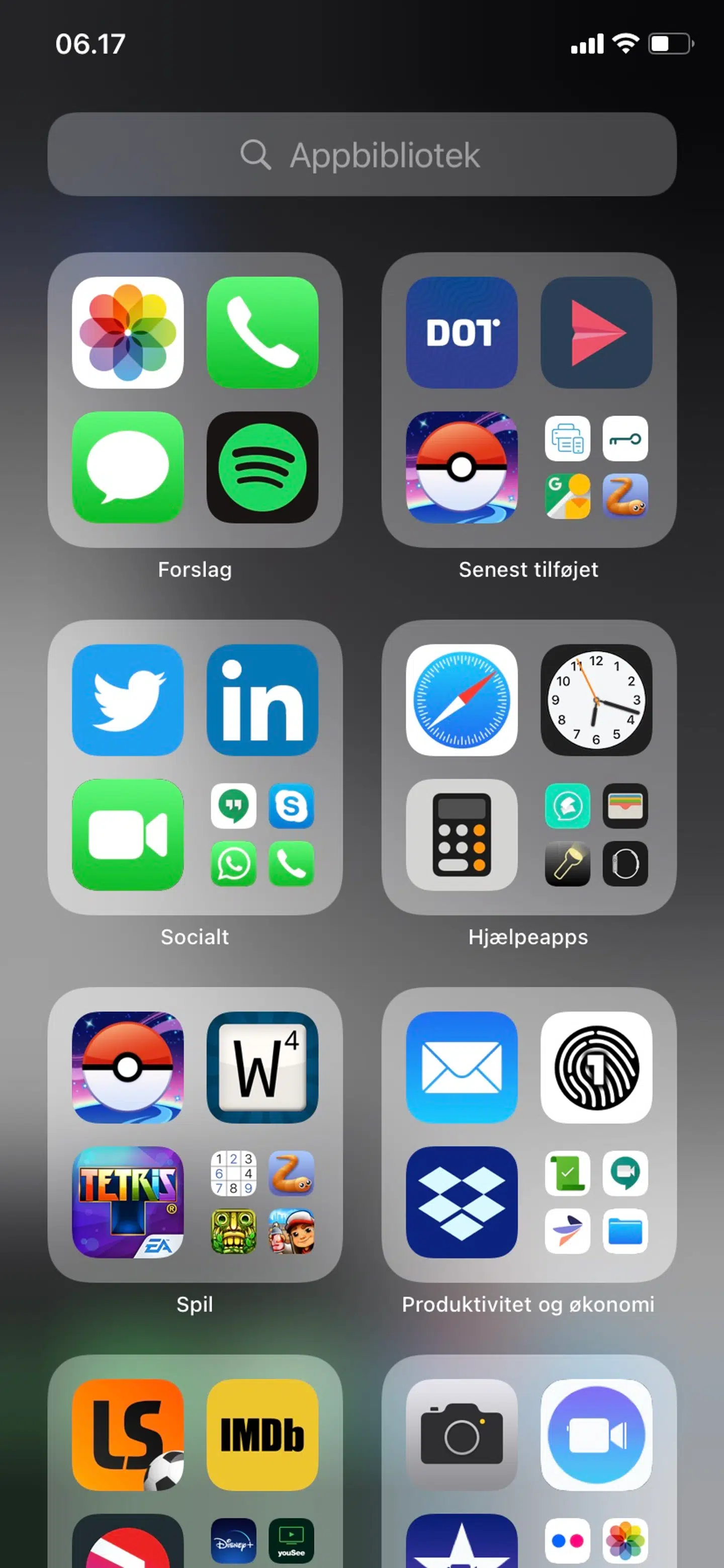The width and height of the screenshot is (724, 1568).
Task: Launch the Camera app
Action: [462, 1435]
